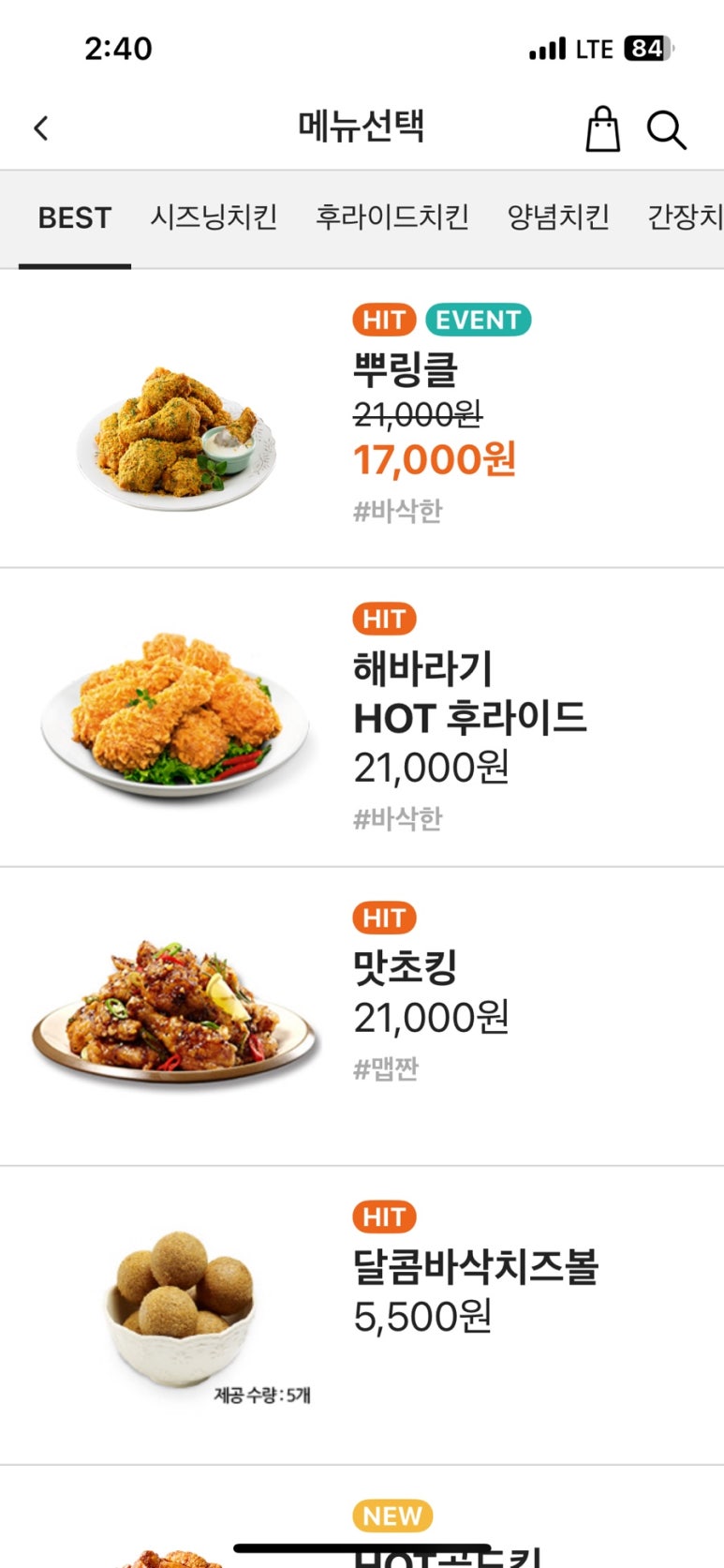Open the 뿌링클 menu item
The height and width of the screenshot is (1568, 724).
[405, 369]
